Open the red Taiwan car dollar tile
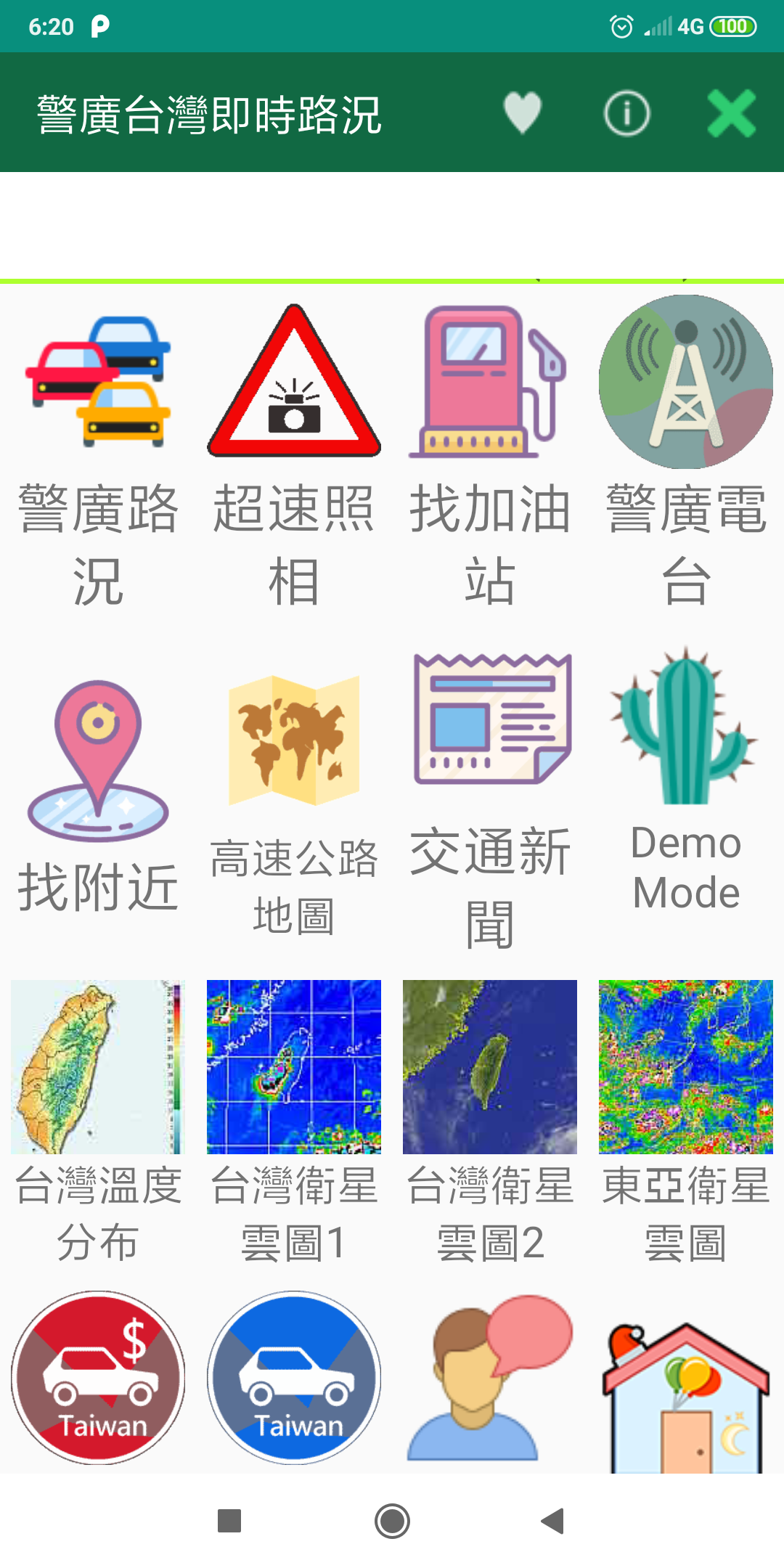Screen dimensions: 784x1568 click(x=98, y=1378)
